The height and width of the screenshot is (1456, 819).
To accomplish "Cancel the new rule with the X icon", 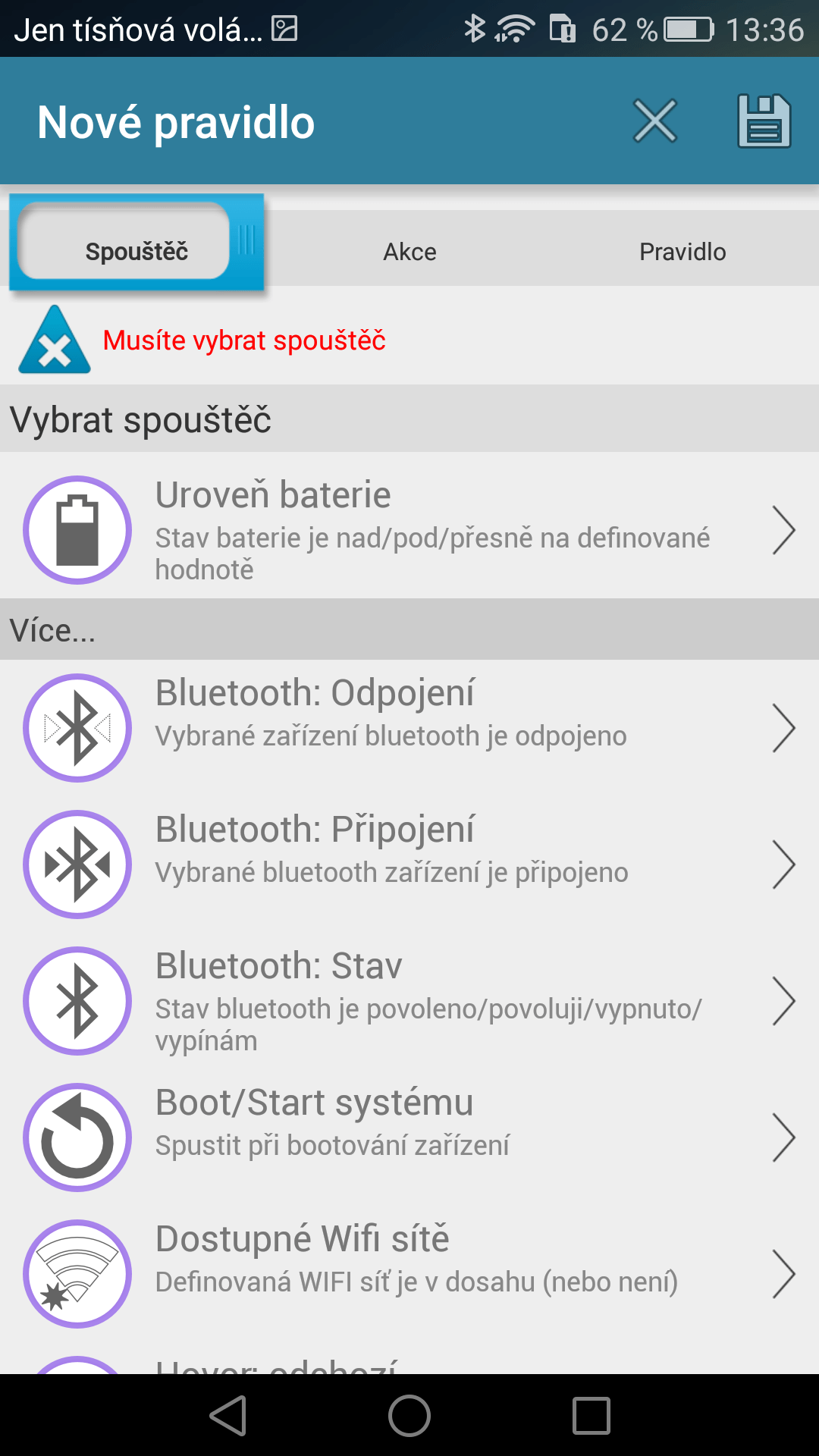I will (x=655, y=121).
